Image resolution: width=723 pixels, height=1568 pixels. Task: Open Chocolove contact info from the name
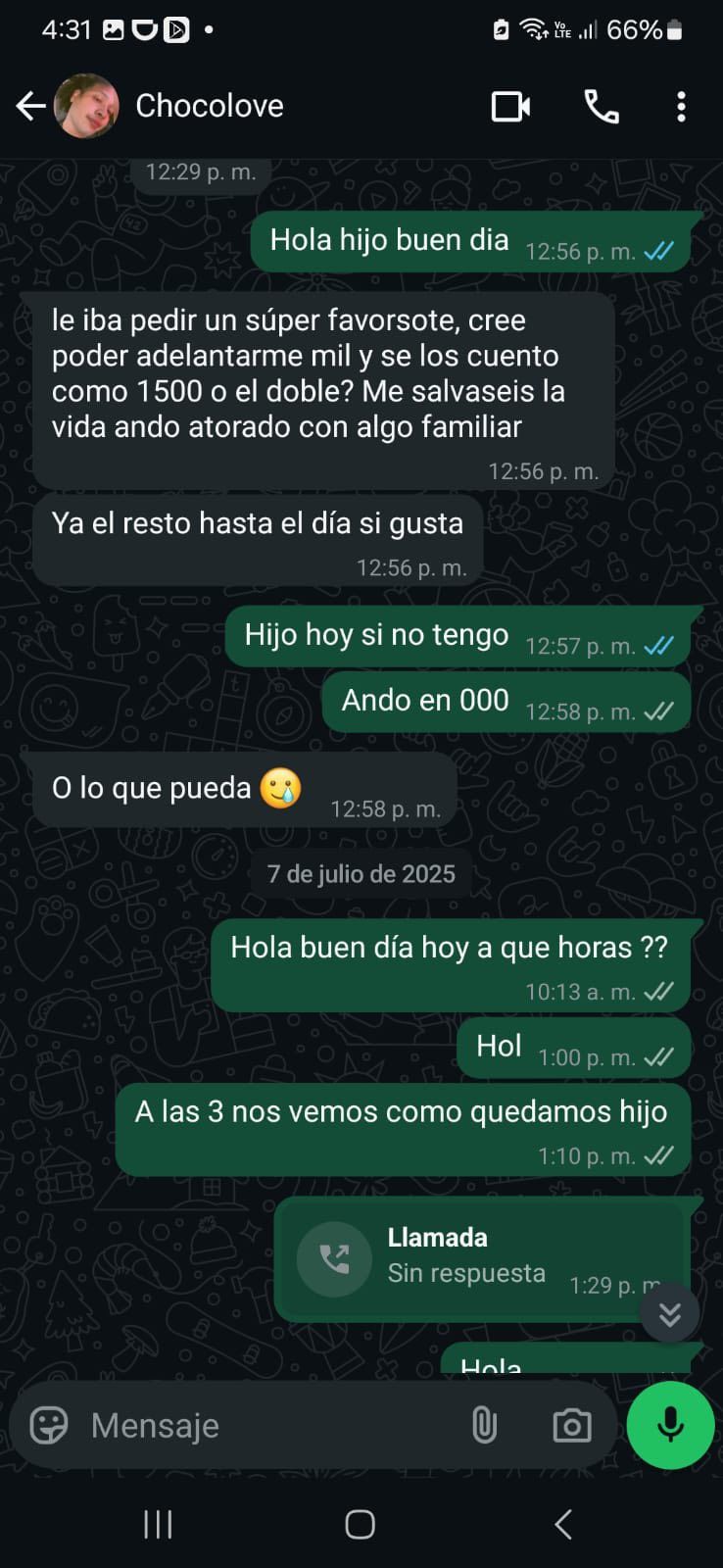pyautogui.click(x=210, y=106)
